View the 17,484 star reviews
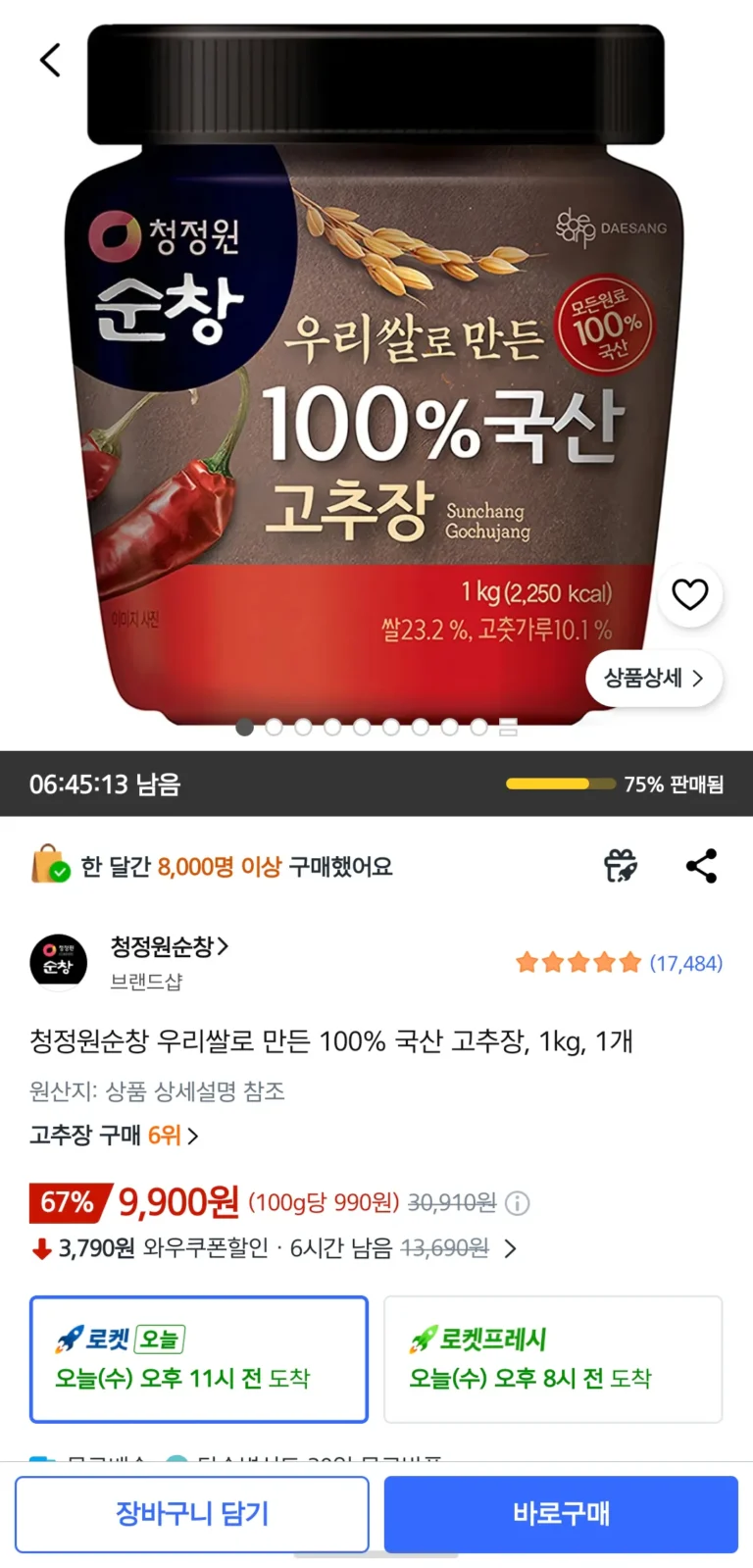The image size is (753, 1568). (x=620, y=963)
